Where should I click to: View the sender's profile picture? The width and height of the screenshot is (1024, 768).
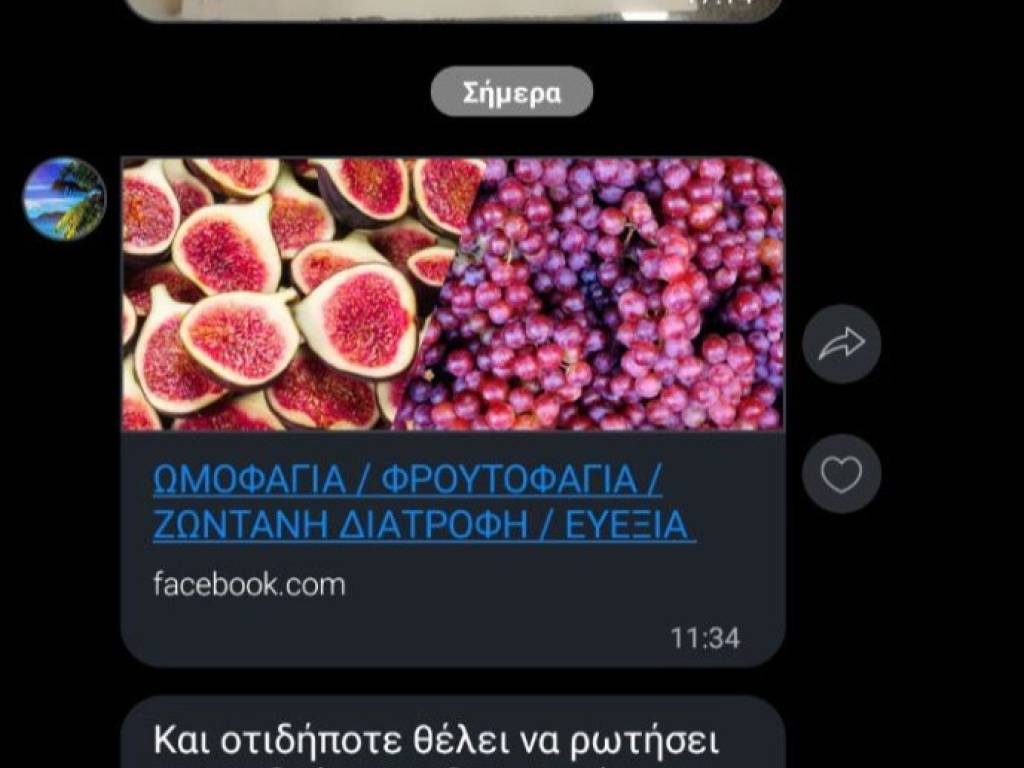pos(64,199)
